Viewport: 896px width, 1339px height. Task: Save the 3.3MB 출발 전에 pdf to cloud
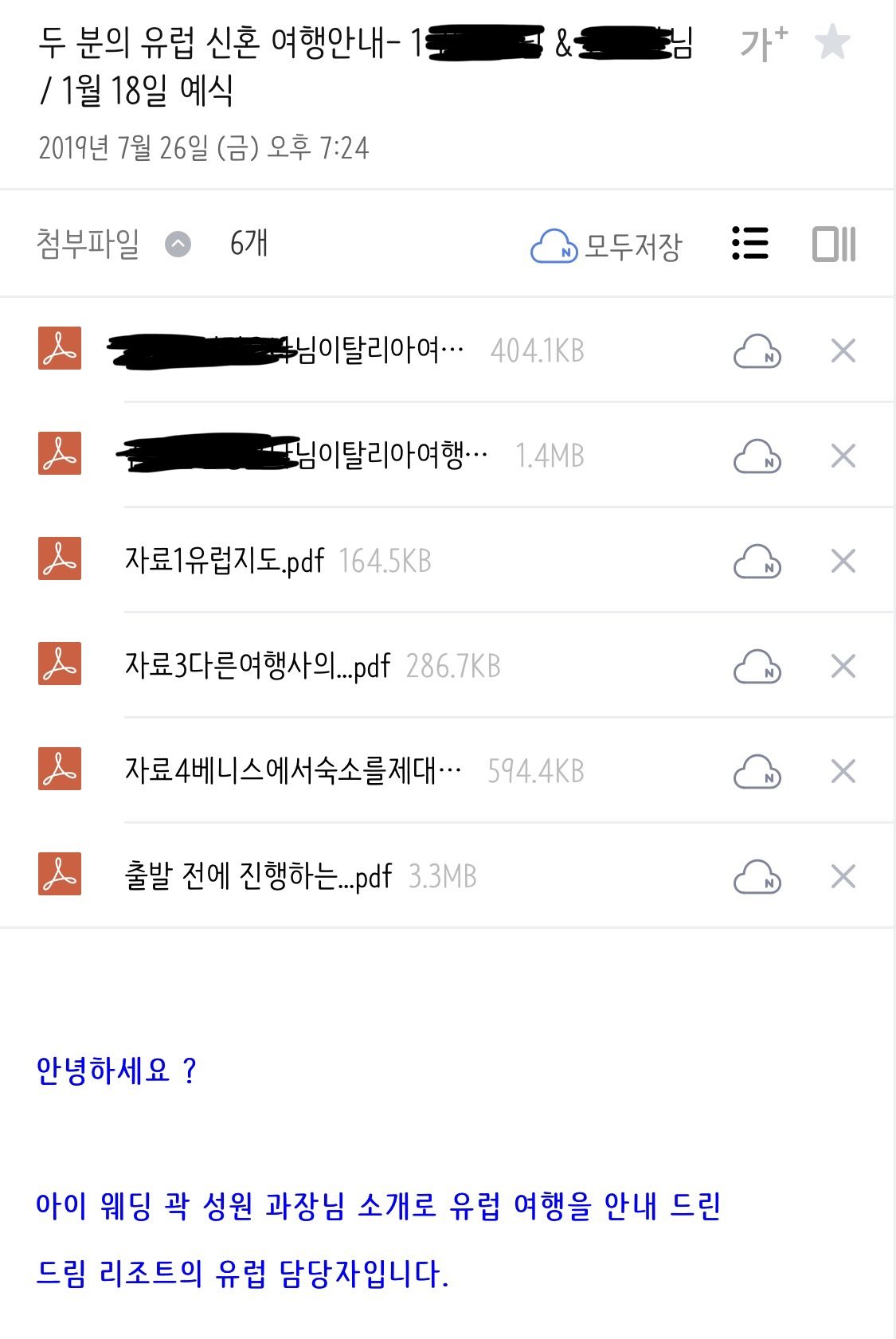pos(757,876)
